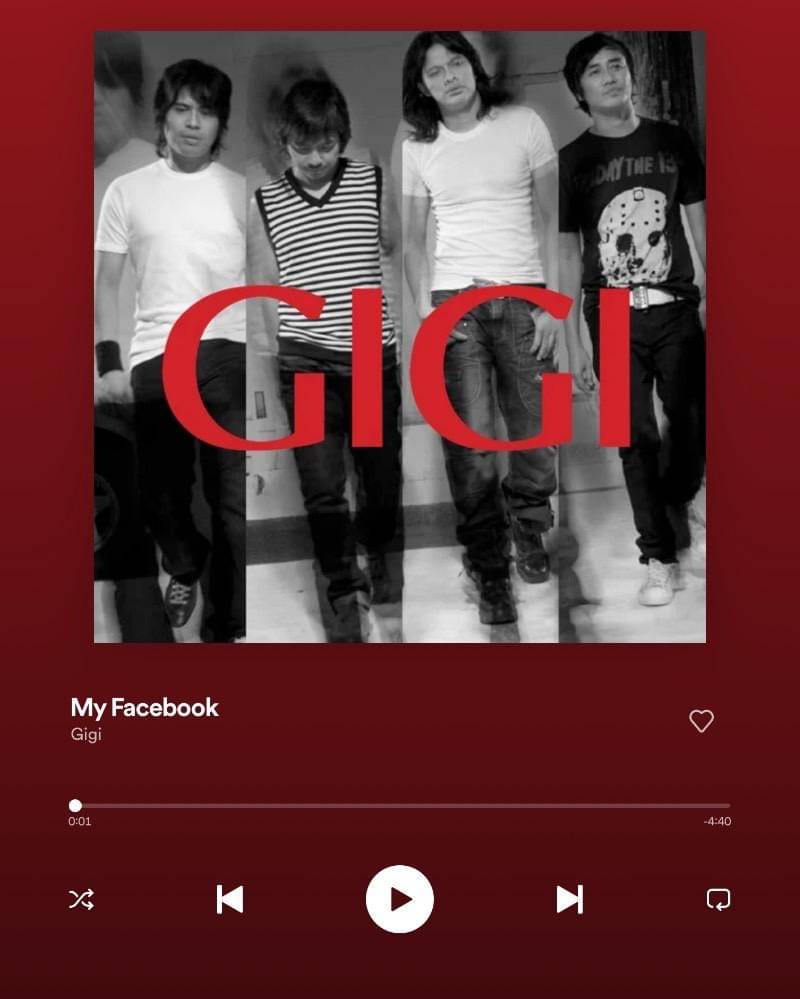The width and height of the screenshot is (800, 999).
Task: Click the white circular play icon
Action: (x=400, y=900)
